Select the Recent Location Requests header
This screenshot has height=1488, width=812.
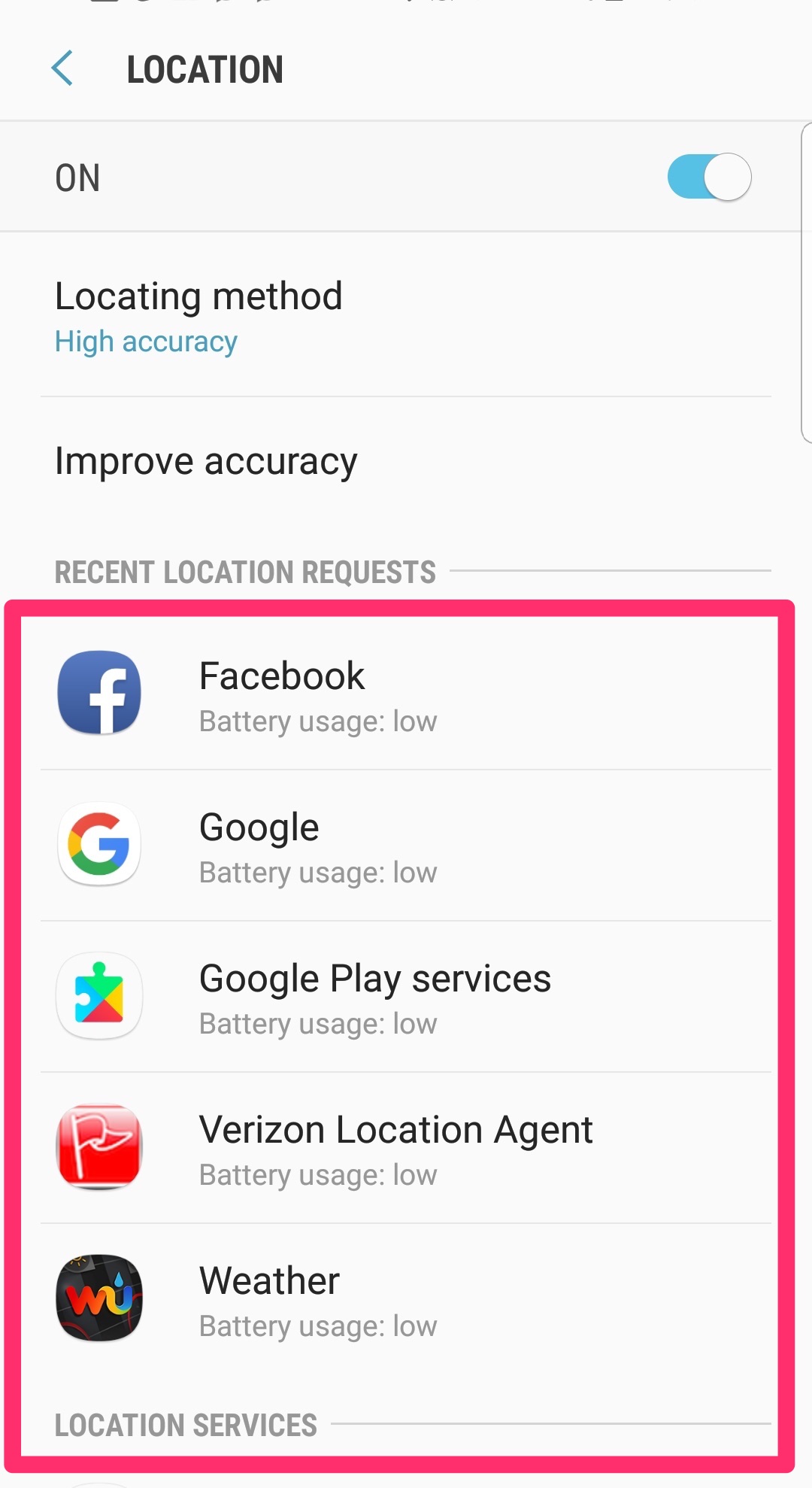click(x=244, y=572)
